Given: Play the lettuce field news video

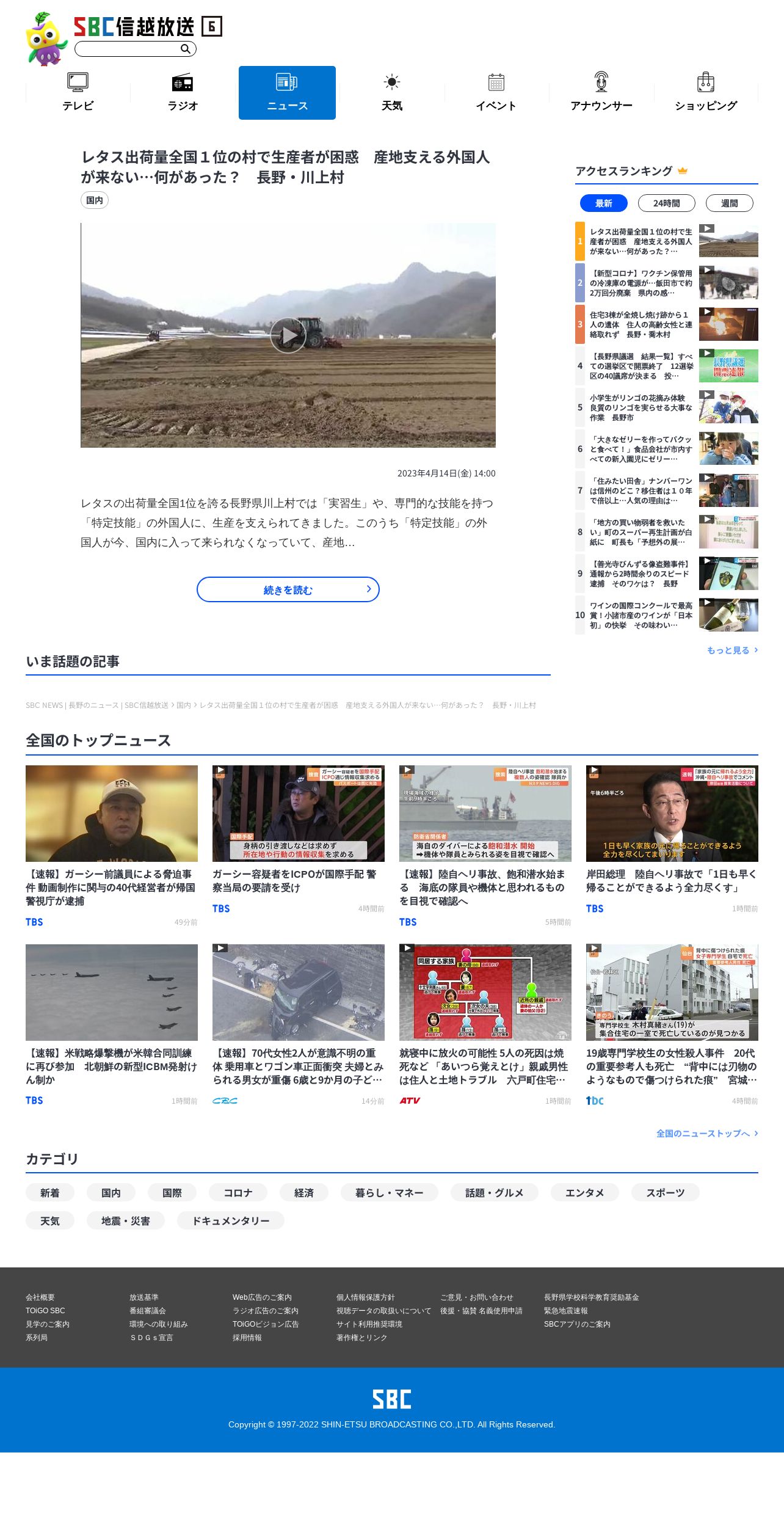Looking at the screenshot, I should tap(288, 335).
